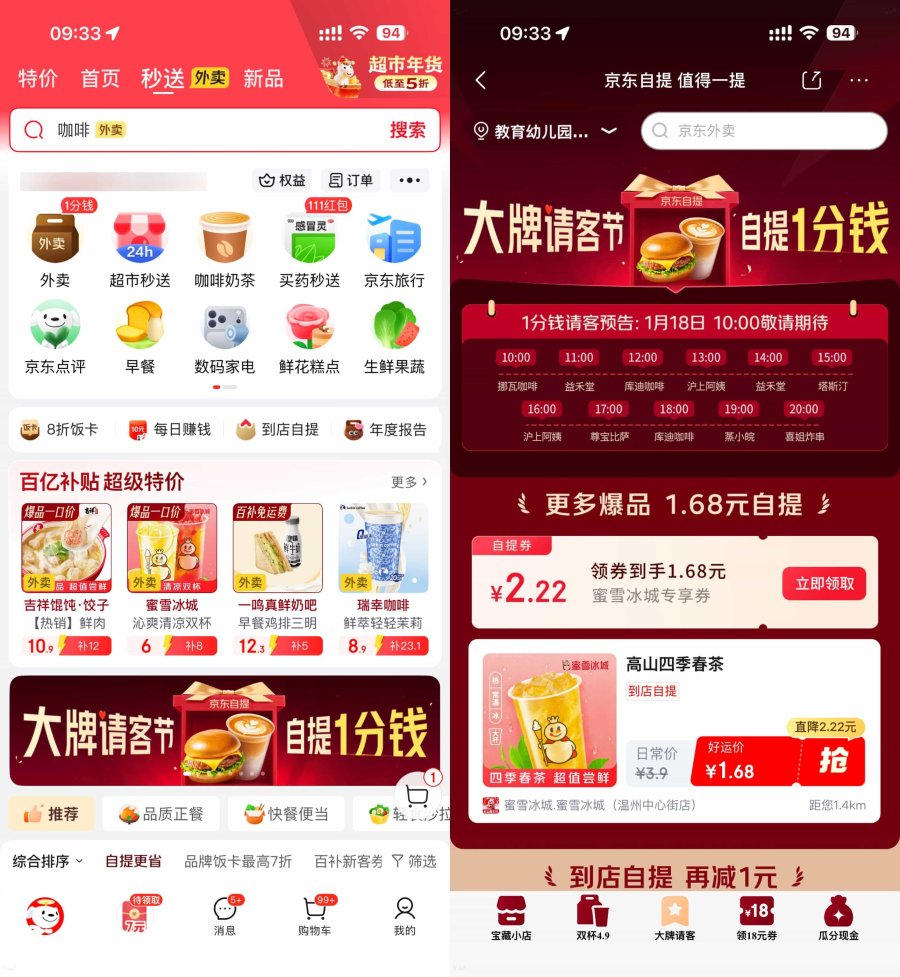Change the 教育幼儿园 location dropdown

click(545, 131)
